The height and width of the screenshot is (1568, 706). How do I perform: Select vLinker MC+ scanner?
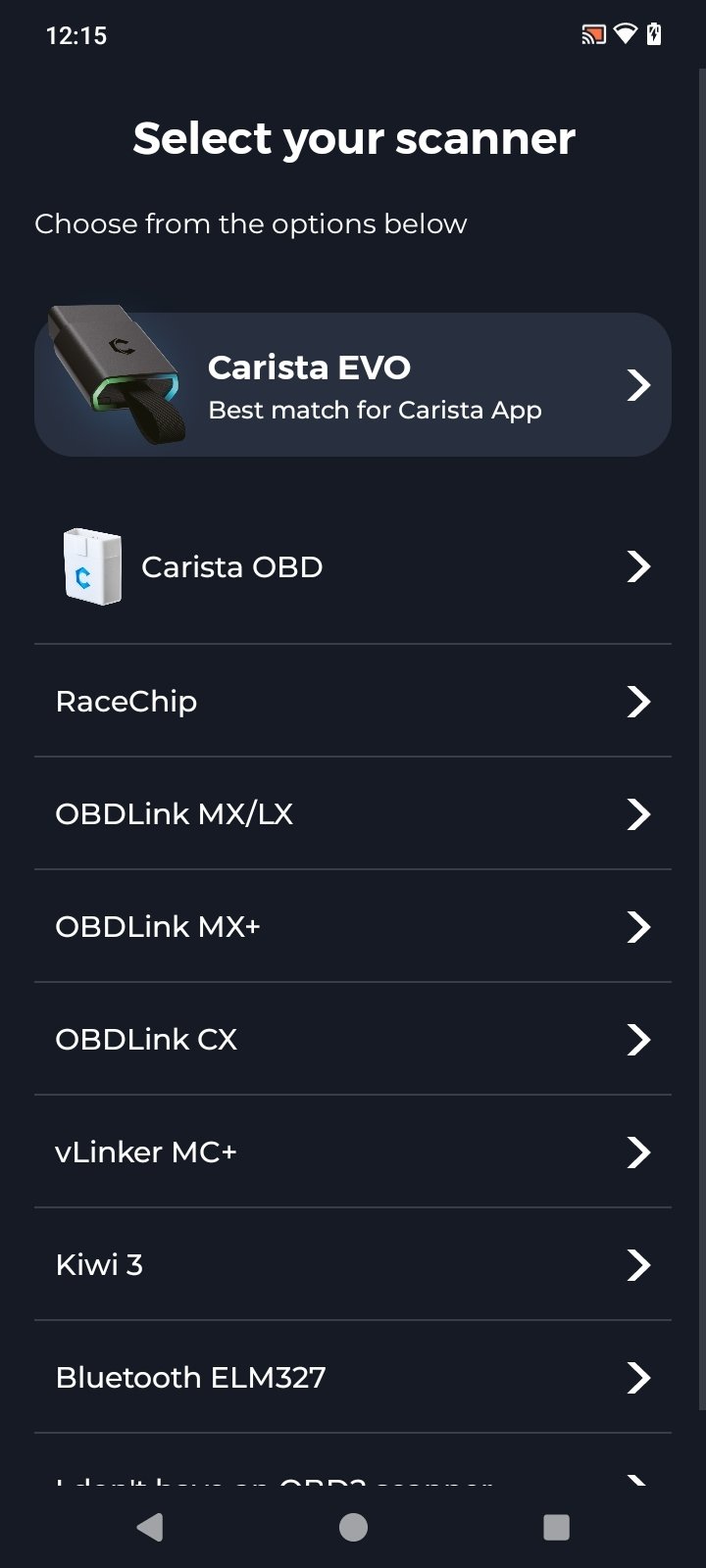[x=353, y=1151]
